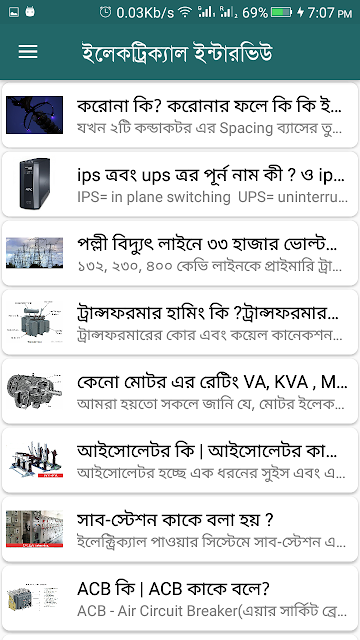Open the আইসোলেটর কি article

tap(180, 460)
